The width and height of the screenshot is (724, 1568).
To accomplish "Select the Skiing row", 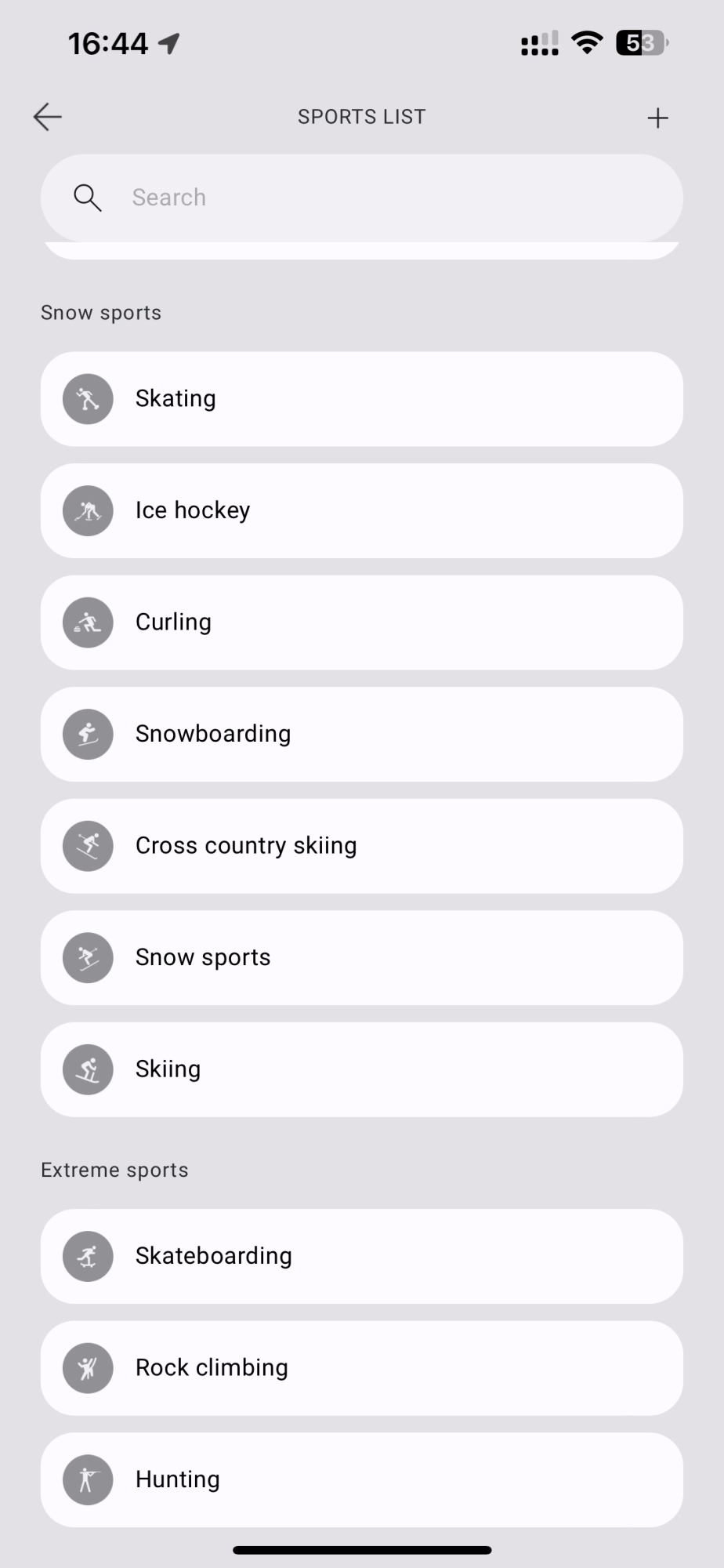I will 361,1069.
